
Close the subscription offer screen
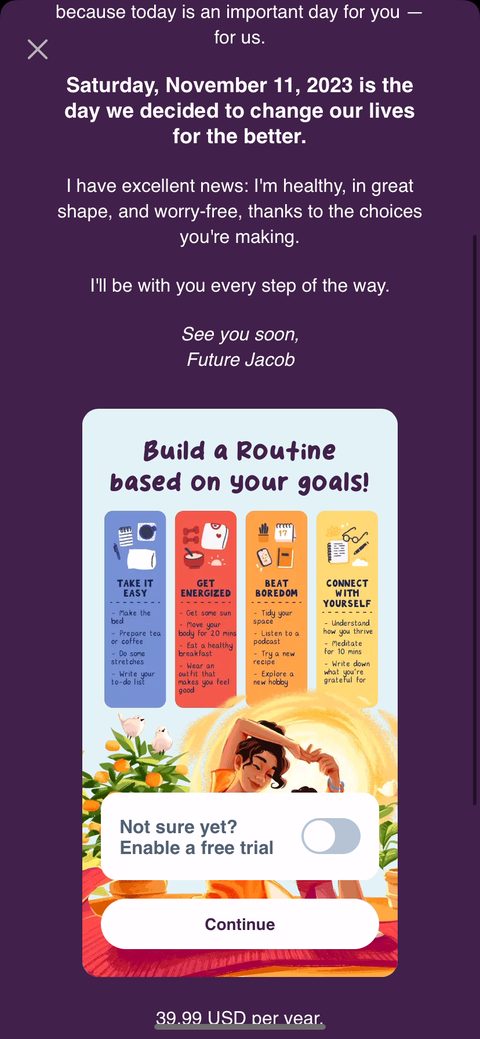click(x=38, y=49)
